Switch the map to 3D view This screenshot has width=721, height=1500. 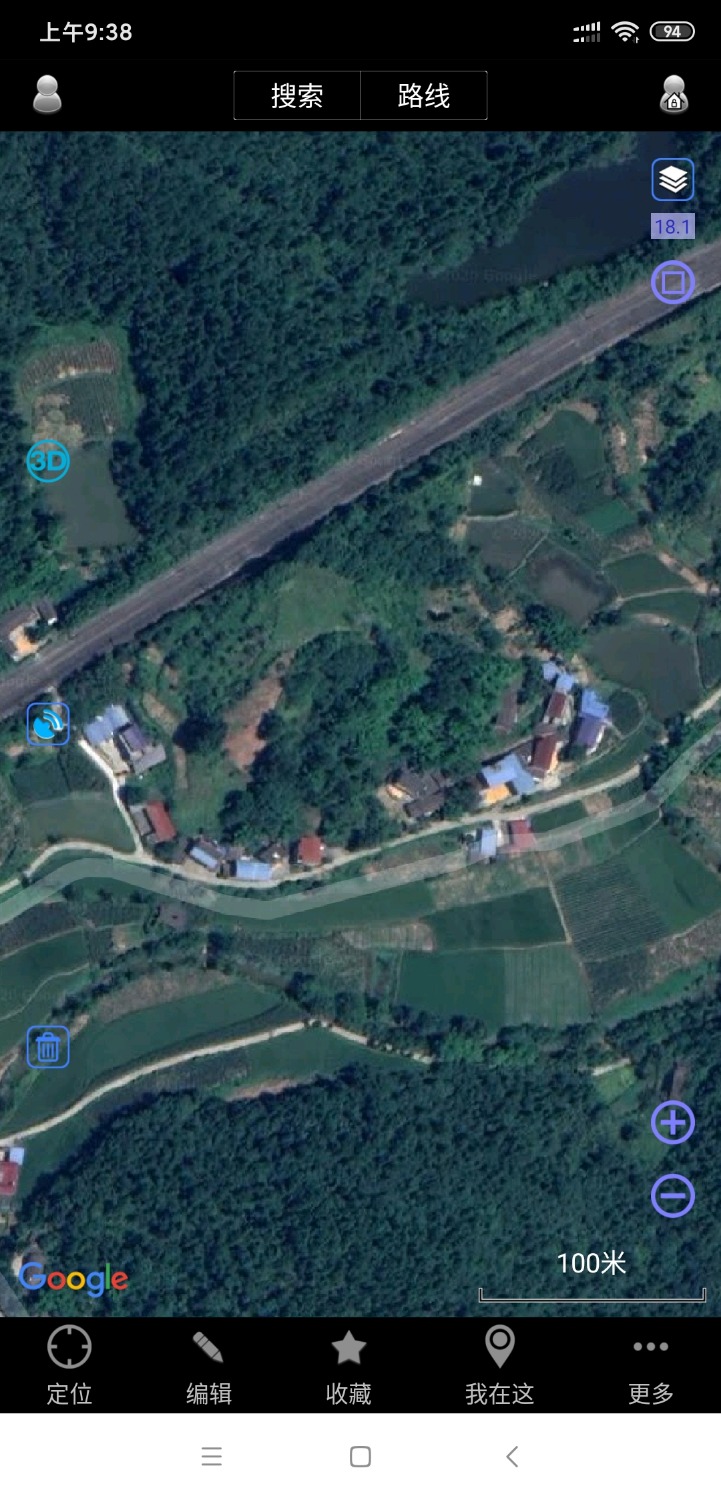[47, 461]
